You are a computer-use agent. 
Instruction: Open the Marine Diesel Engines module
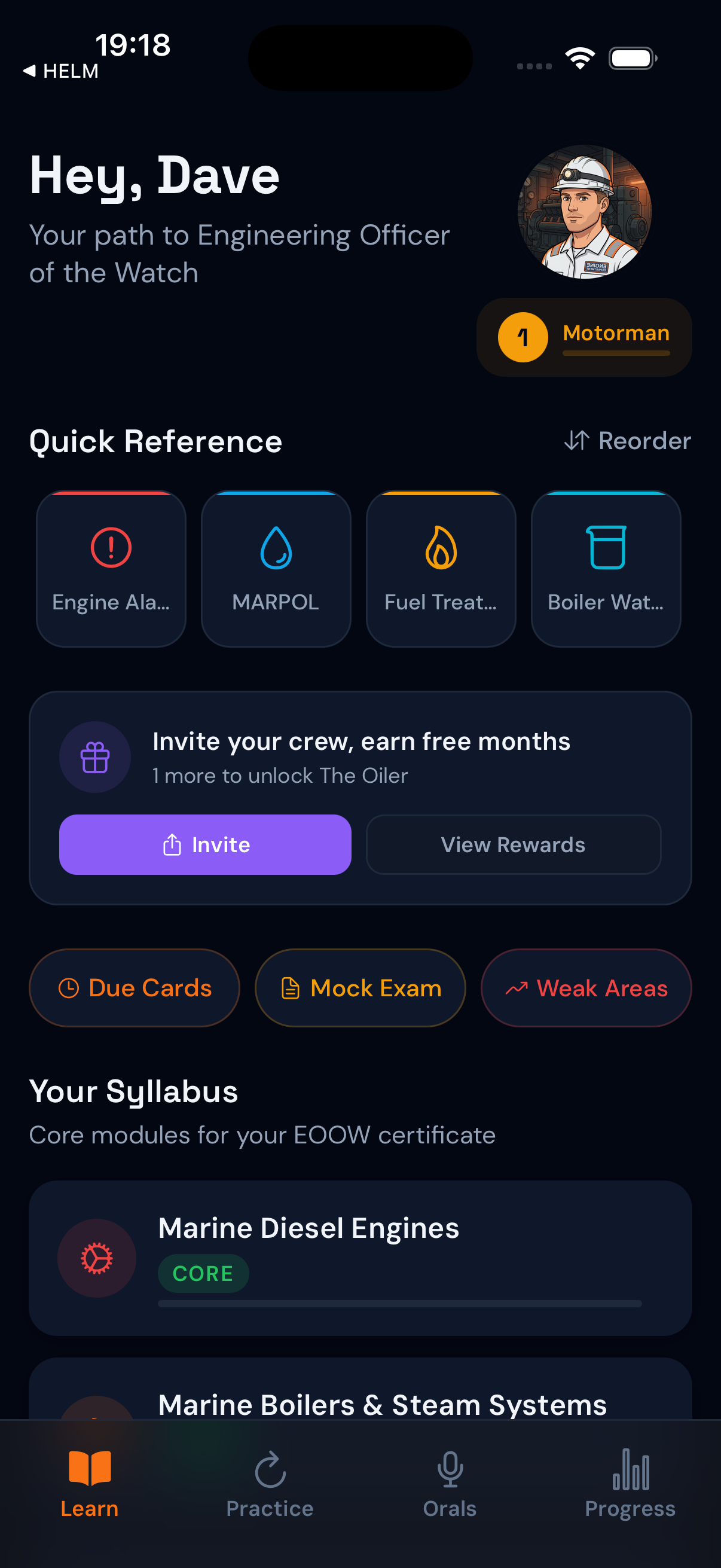coord(360,1258)
